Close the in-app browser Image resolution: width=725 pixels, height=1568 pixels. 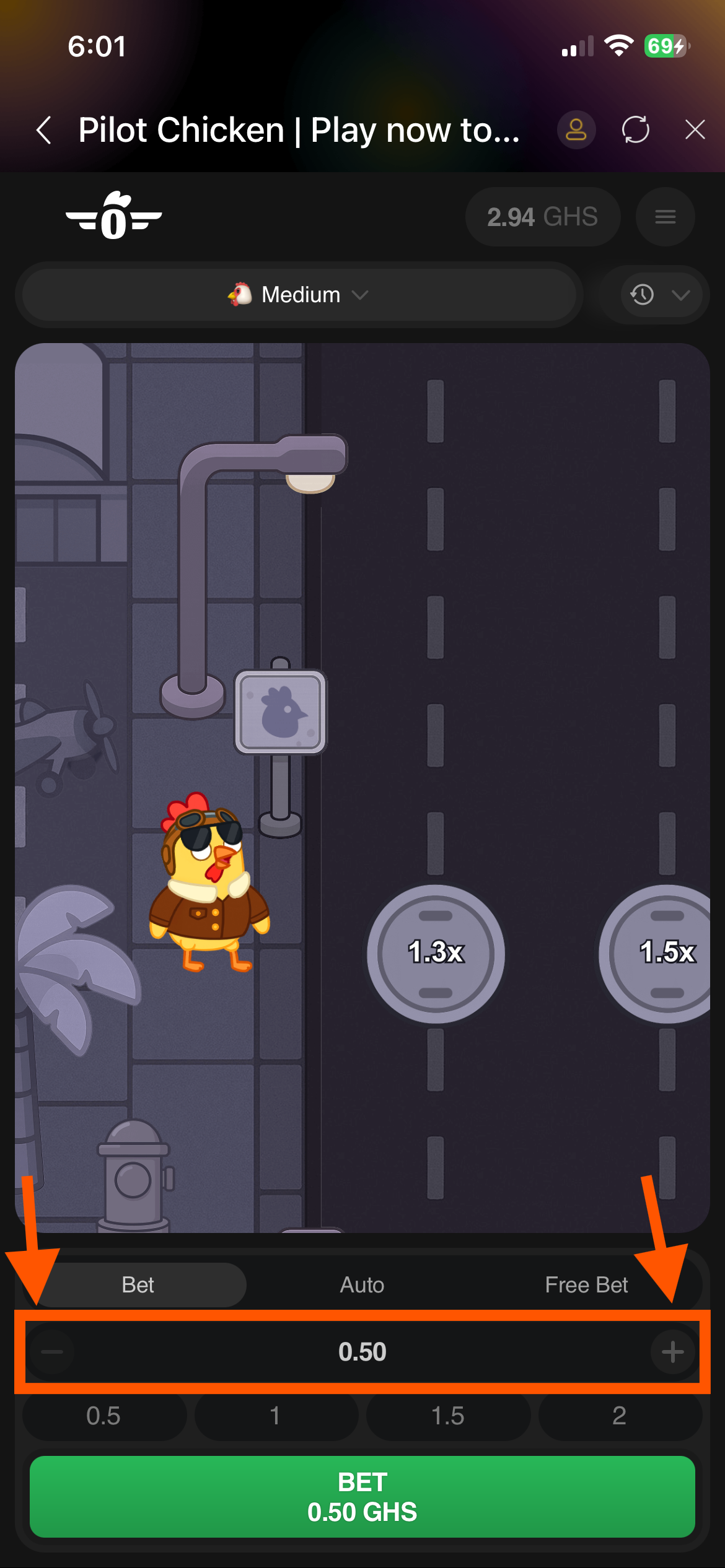pyautogui.click(x=695, y=130)
